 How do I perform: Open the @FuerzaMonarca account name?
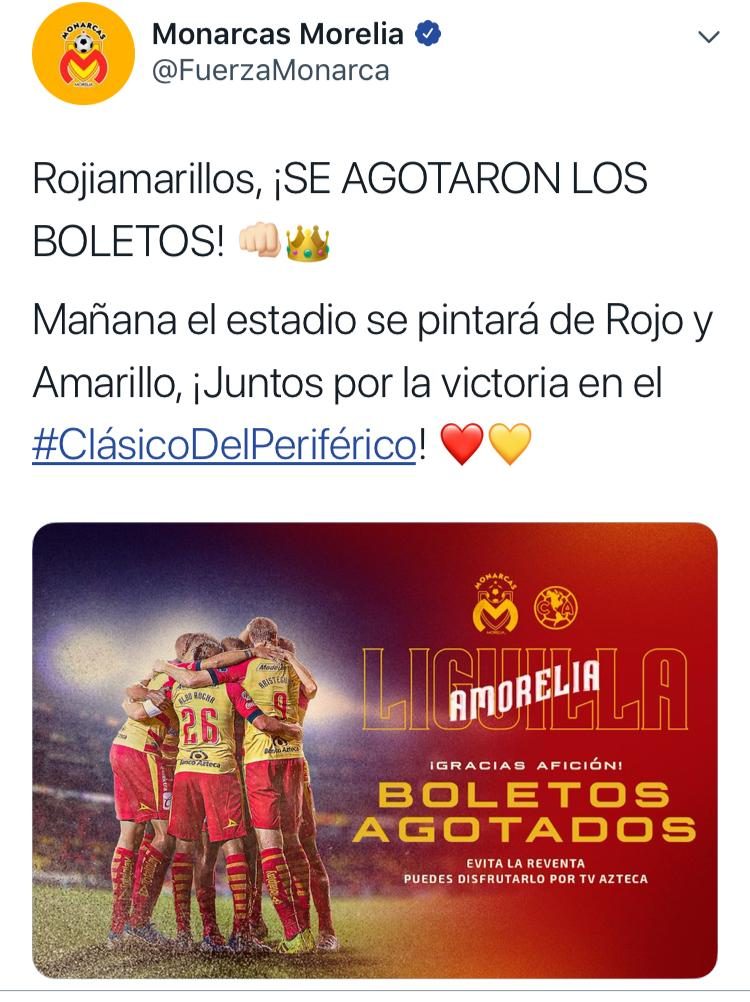(x=270, y=71)
